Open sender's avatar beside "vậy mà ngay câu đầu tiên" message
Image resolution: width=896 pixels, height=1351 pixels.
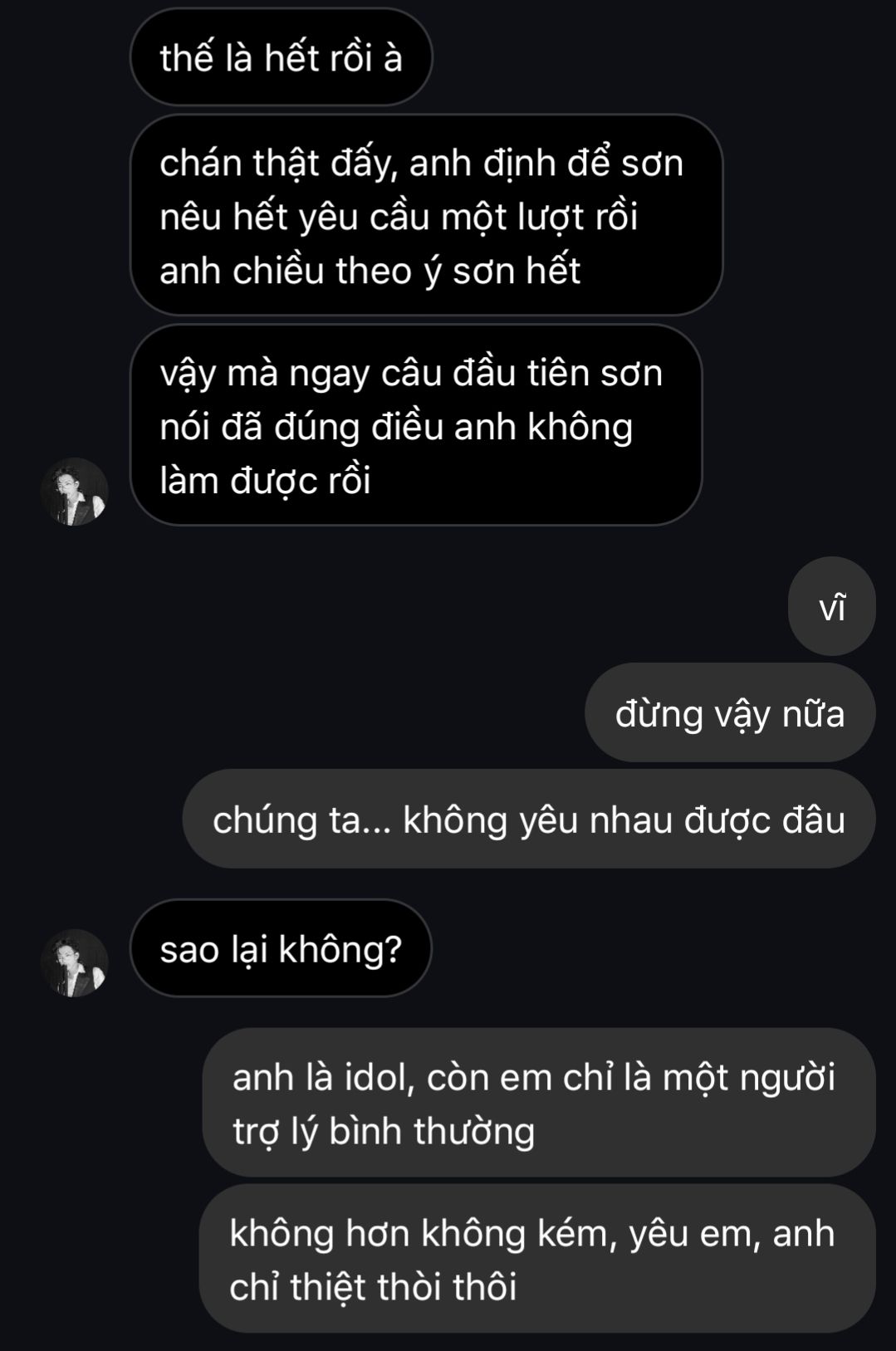[75, 491]
